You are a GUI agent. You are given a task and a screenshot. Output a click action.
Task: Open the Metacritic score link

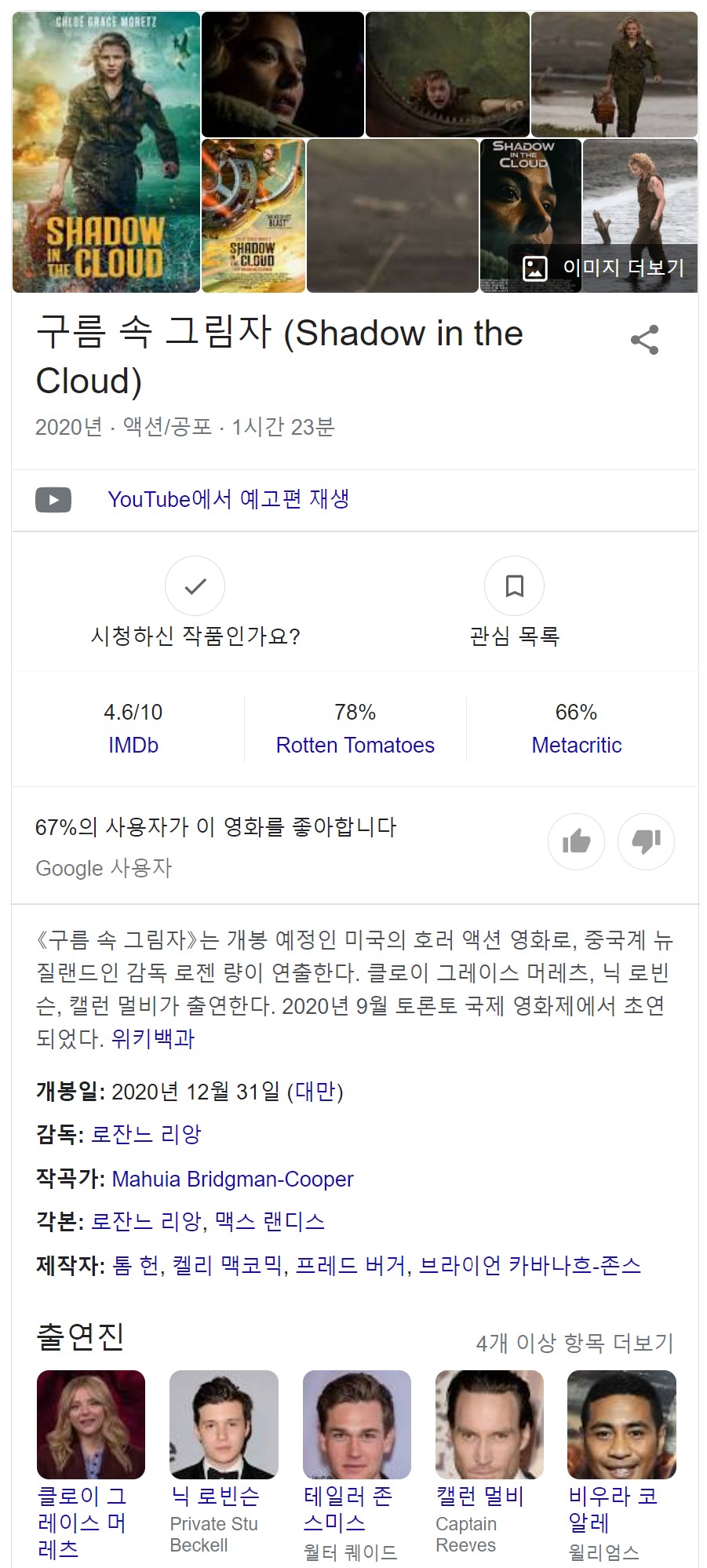coord(577,745)
